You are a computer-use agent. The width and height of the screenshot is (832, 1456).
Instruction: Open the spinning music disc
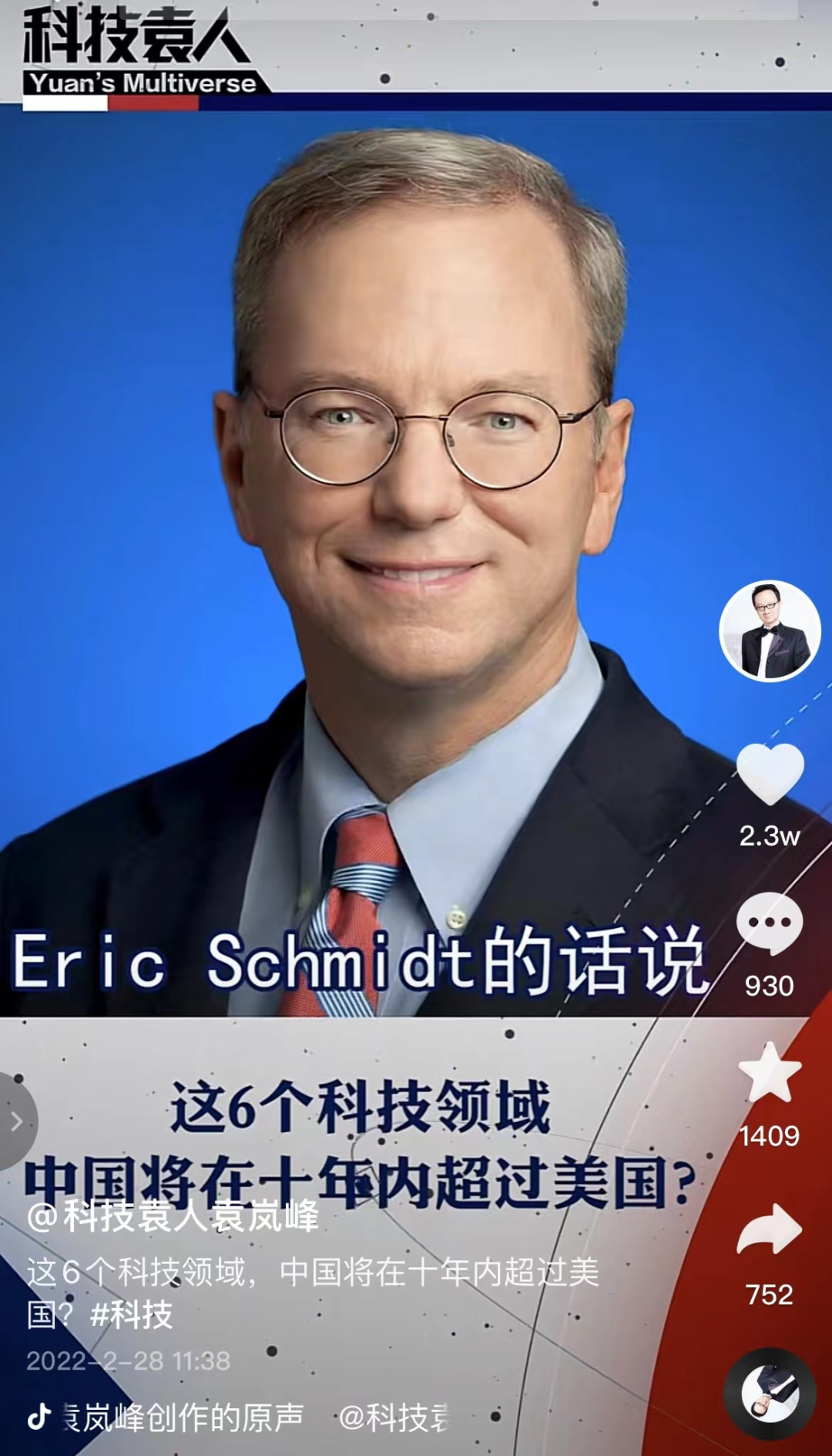click(770, 1394)
